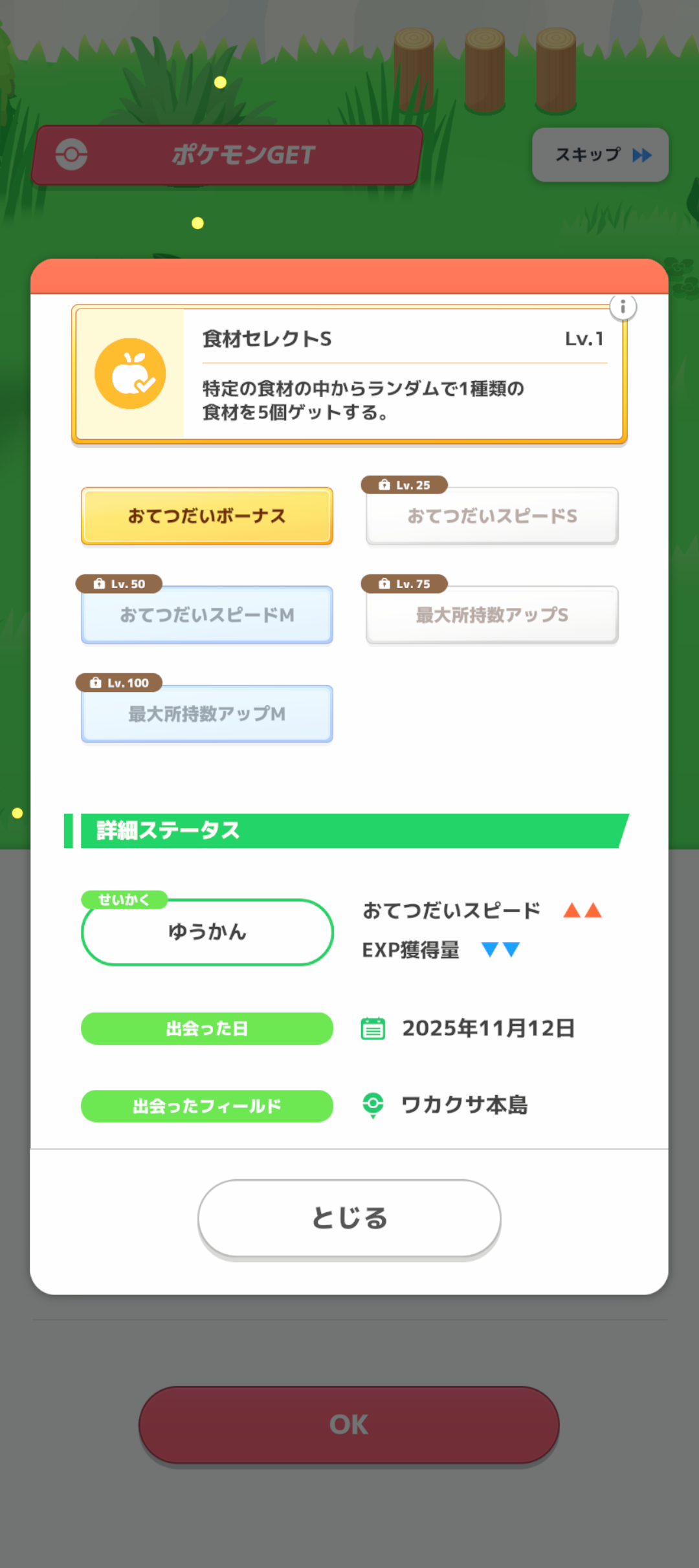This screenshot has width=699, height=1568.
Task: Select the locked 最大所持数アップS subskill
Action: (x=491, y=615)
